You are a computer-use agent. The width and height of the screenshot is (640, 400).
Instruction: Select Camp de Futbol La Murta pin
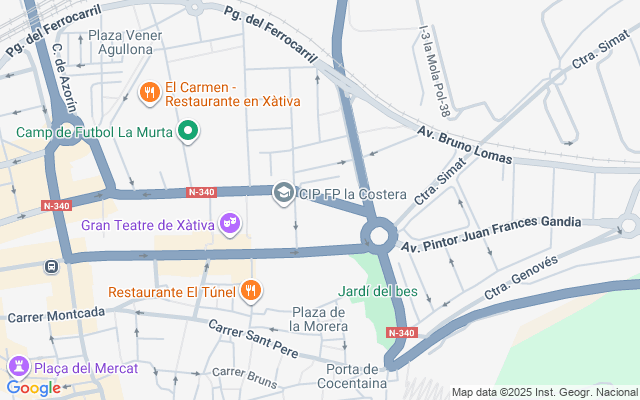(x=187, y=131)
